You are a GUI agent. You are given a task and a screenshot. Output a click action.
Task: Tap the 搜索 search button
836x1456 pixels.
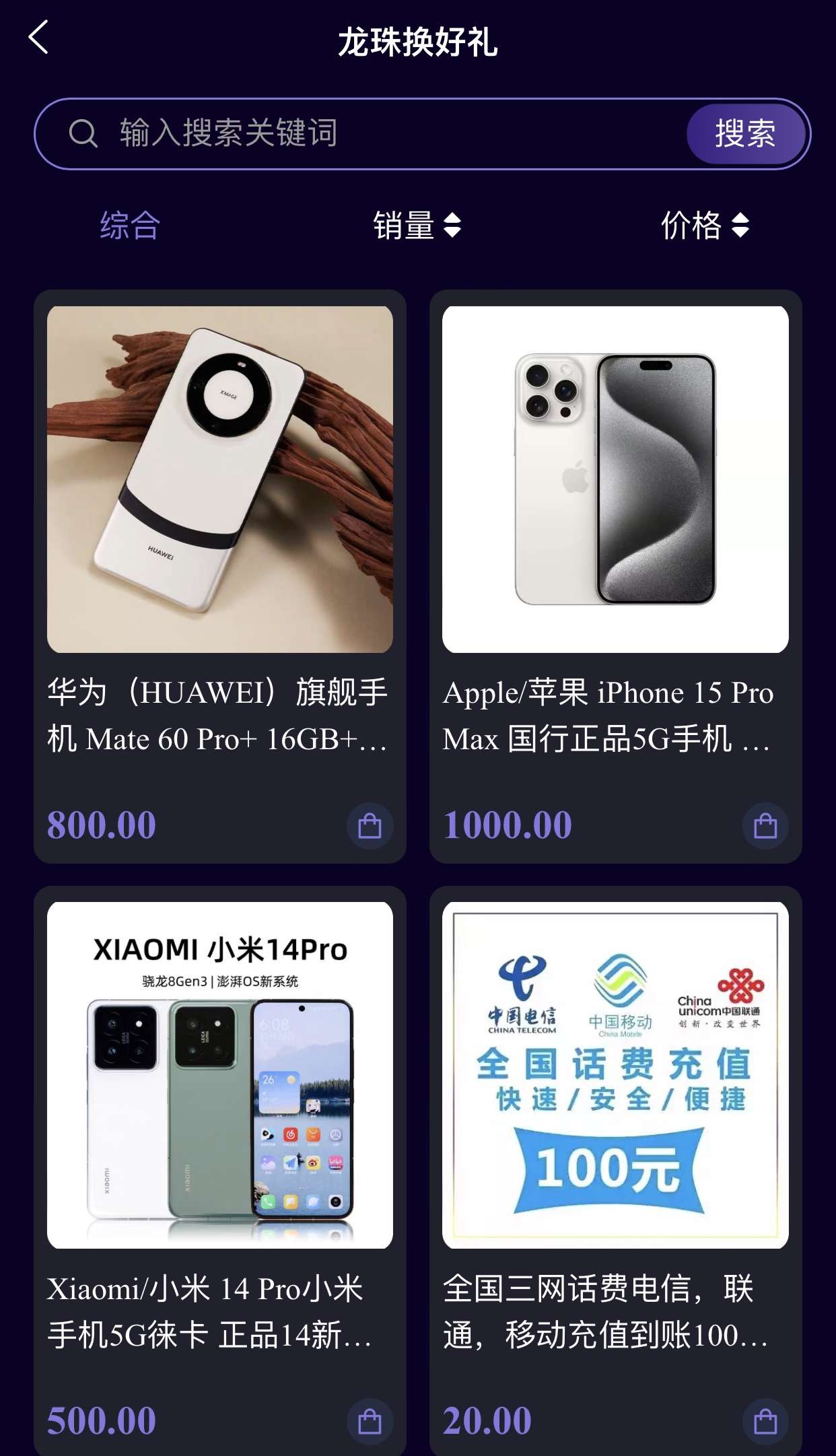tap(746, 133)
